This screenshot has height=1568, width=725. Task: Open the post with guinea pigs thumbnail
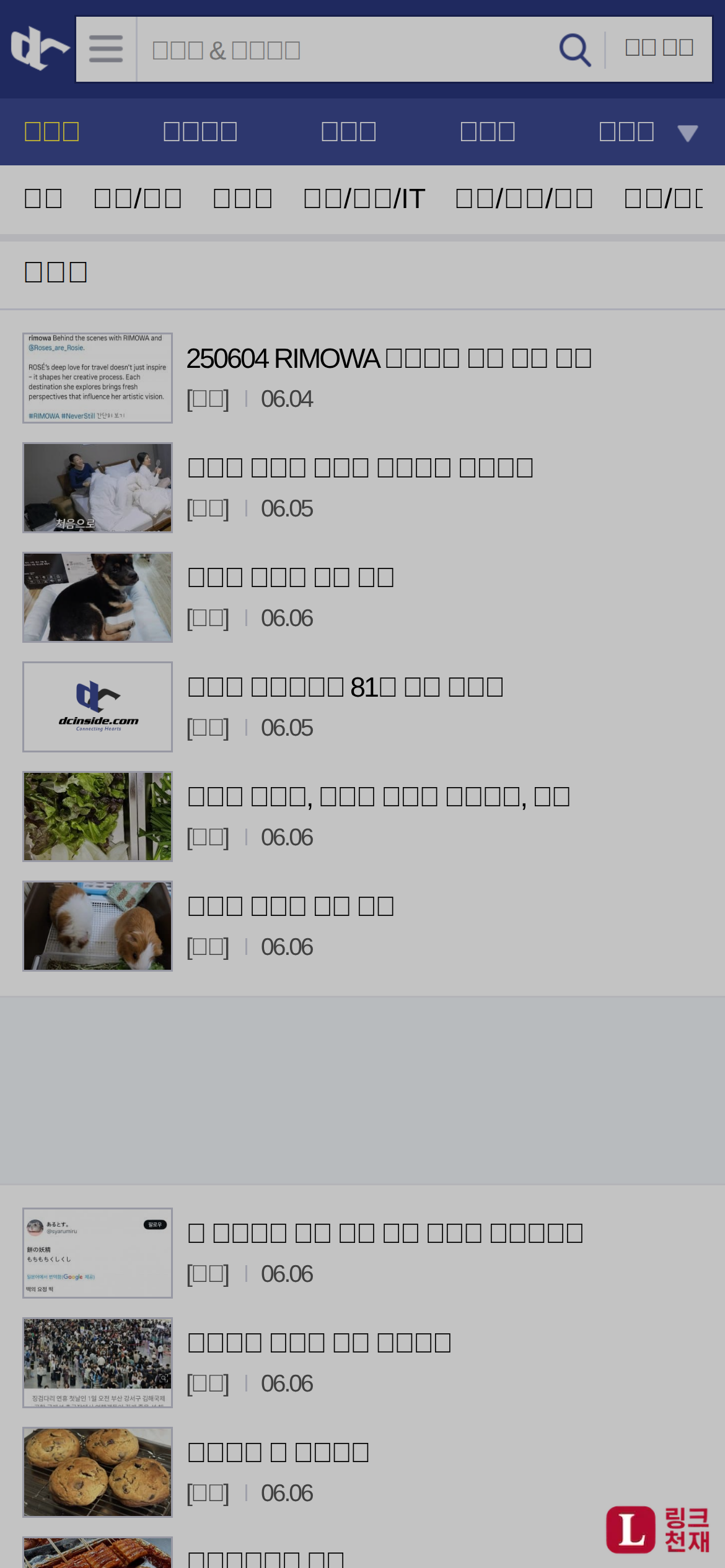click(x=291, y=907)
